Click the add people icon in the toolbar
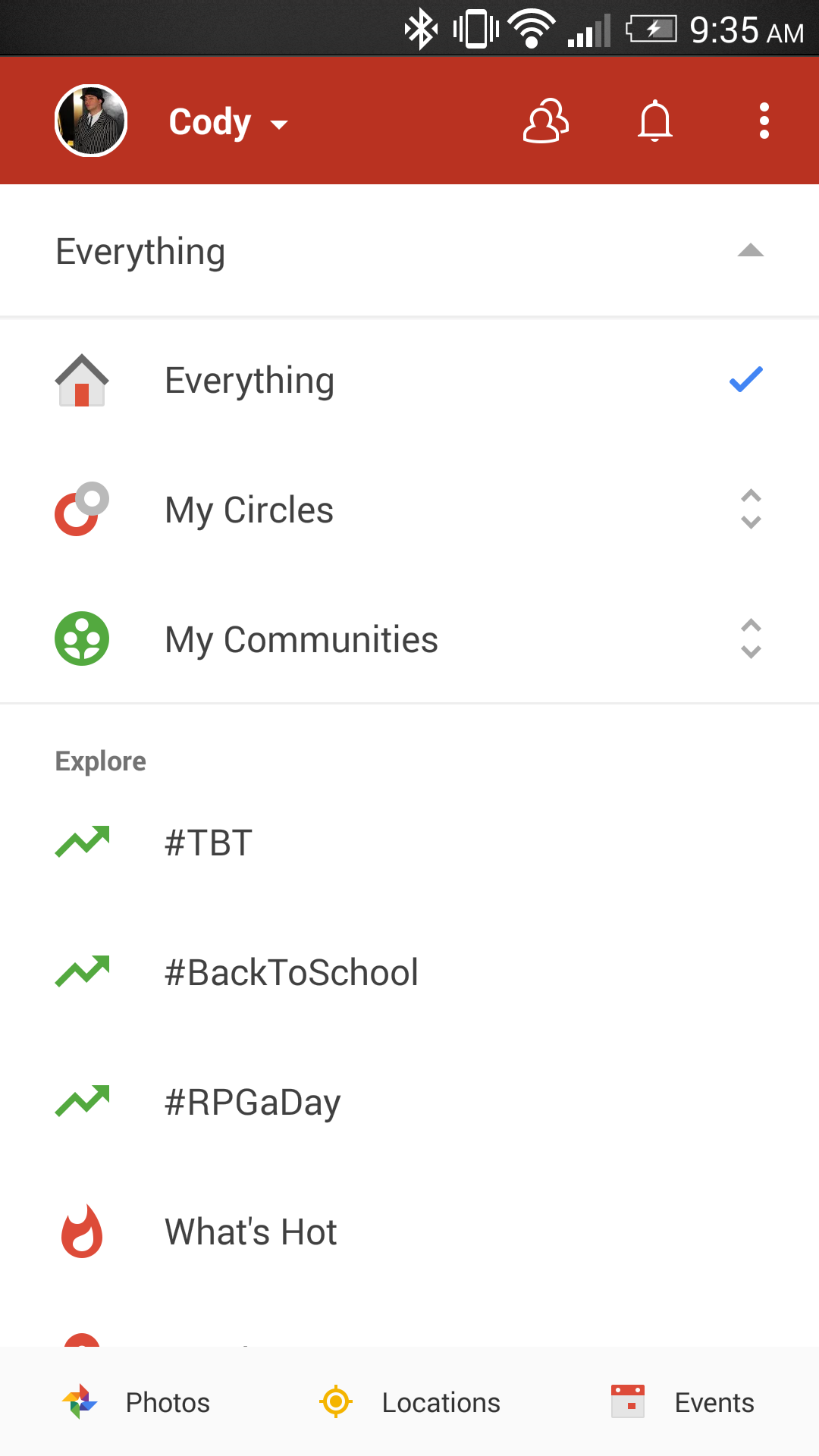 [545, 121]
